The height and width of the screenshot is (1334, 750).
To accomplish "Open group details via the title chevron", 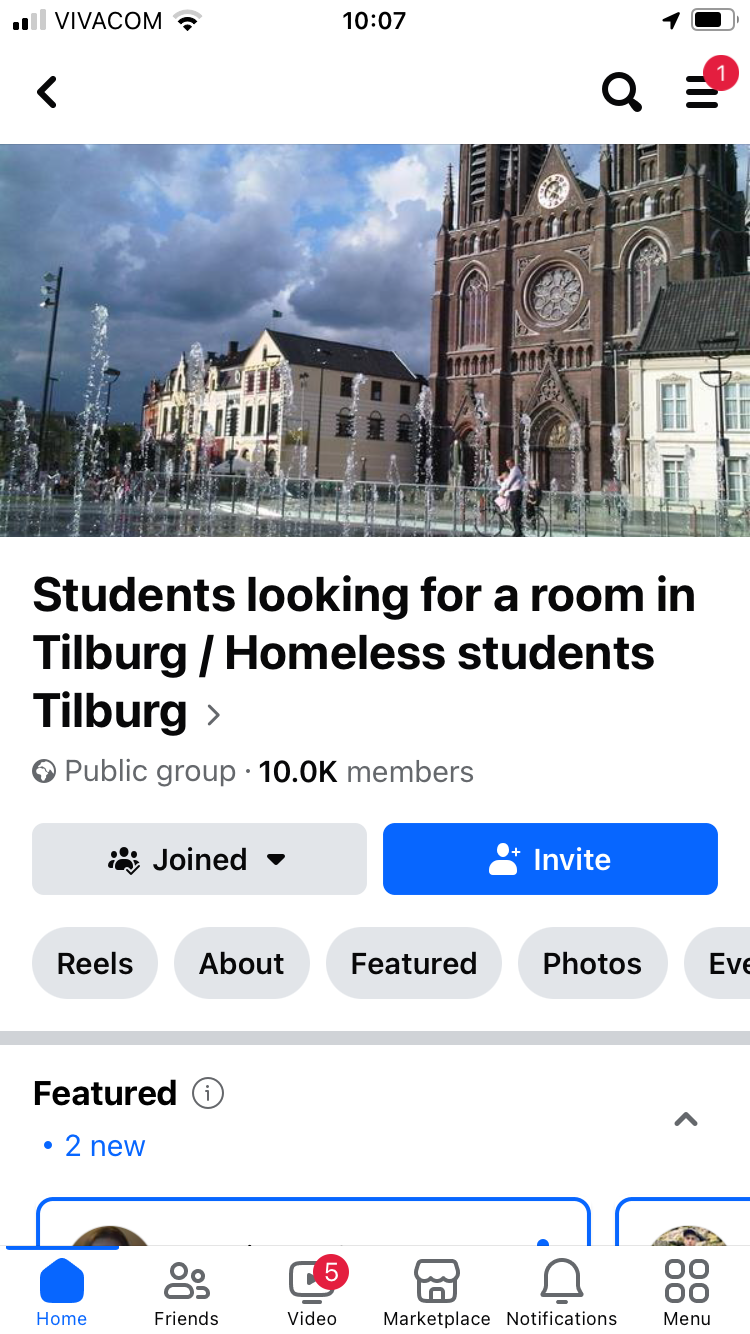I will [213, 715].
